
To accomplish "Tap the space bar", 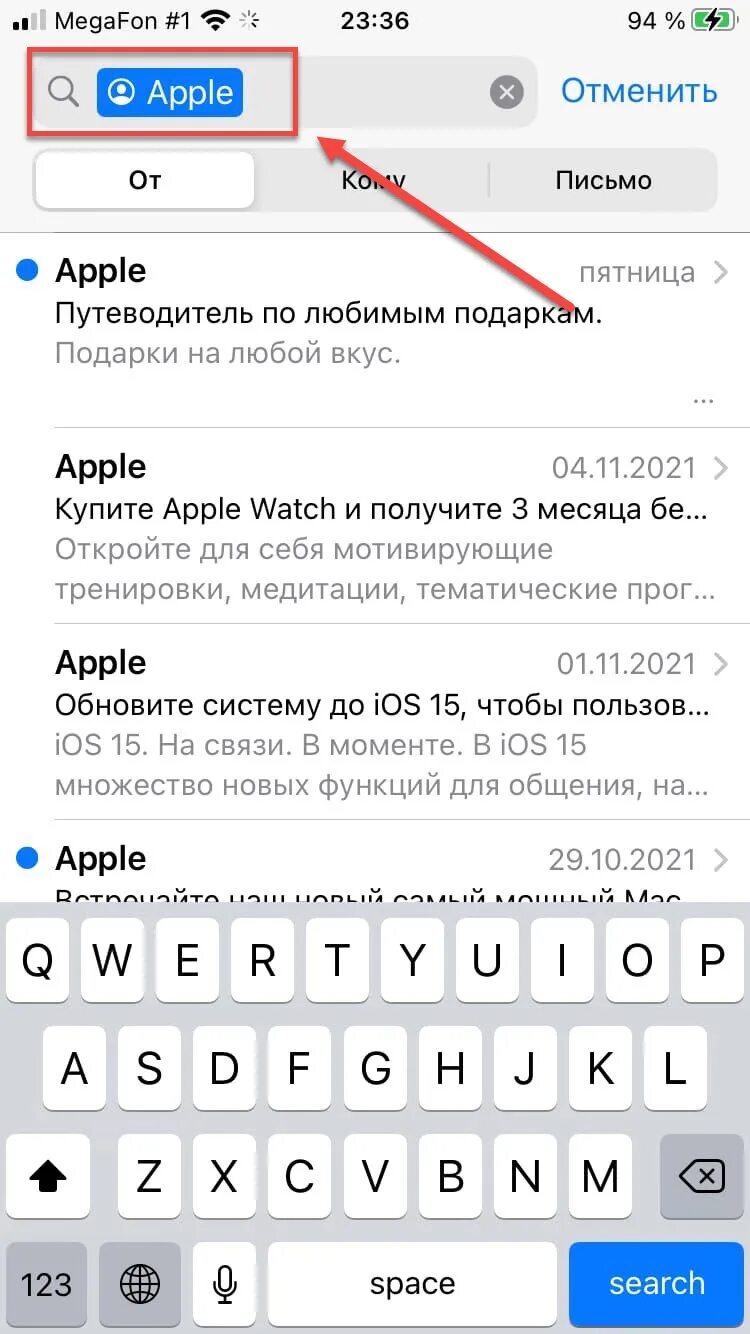I will [412, 1284].
